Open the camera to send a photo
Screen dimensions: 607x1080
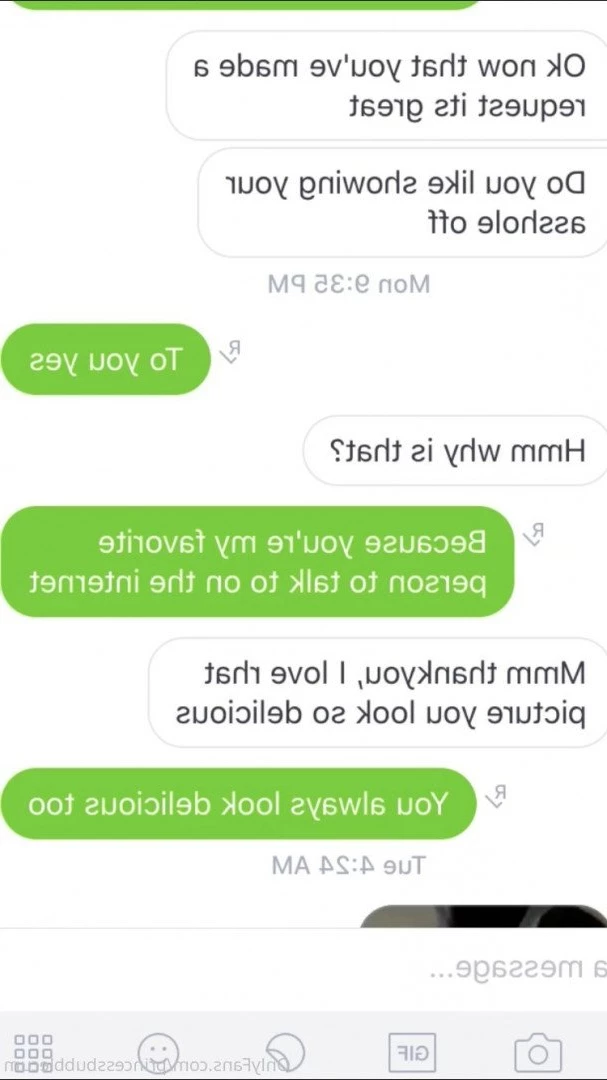[538, 1052]
